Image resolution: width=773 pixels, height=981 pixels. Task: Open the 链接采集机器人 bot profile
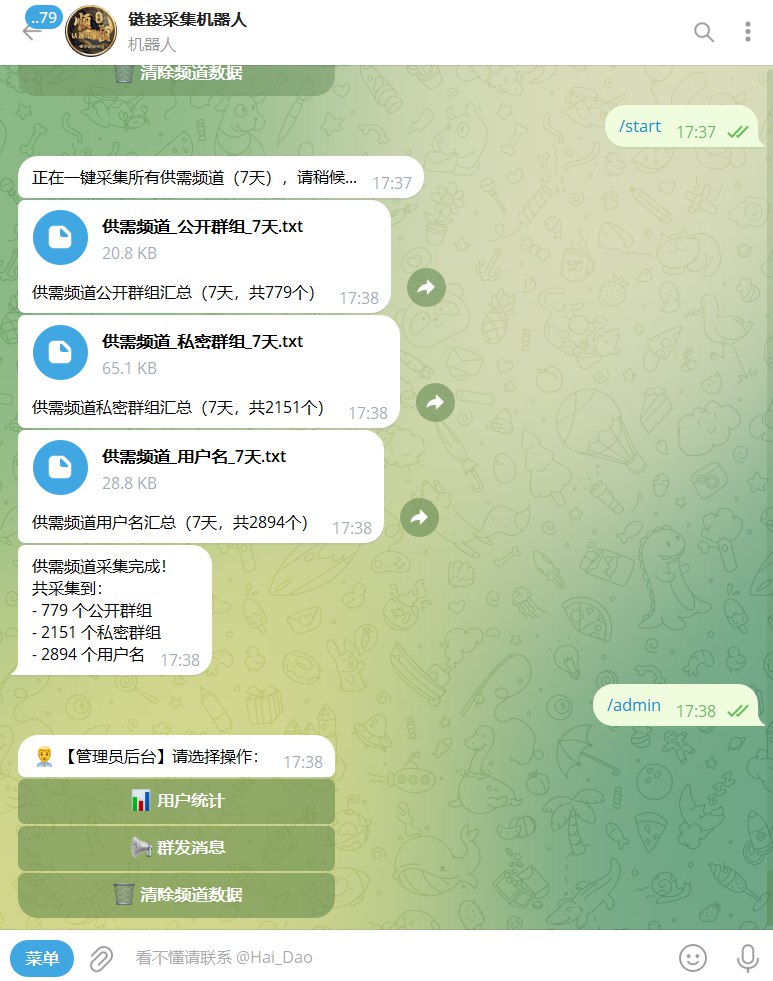(x=187, y=21)
